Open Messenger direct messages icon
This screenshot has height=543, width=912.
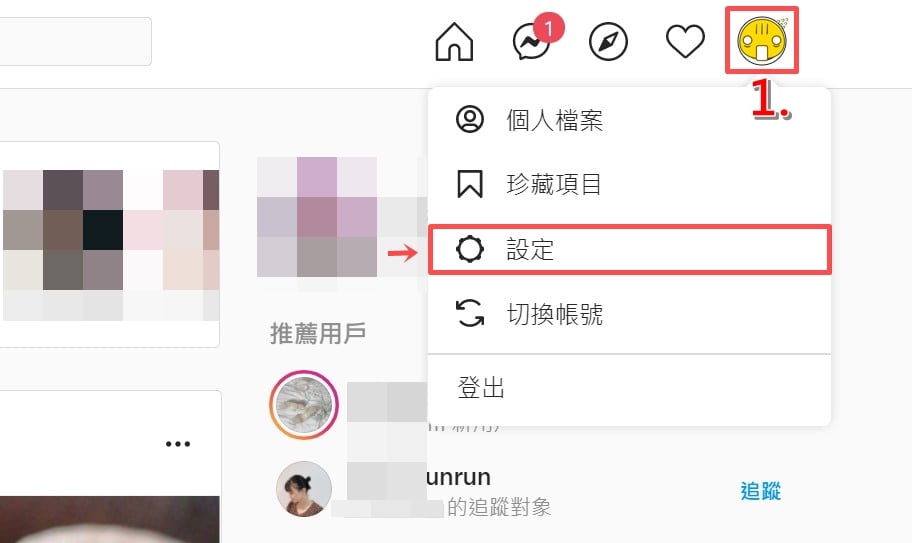[x=532, y=41]
